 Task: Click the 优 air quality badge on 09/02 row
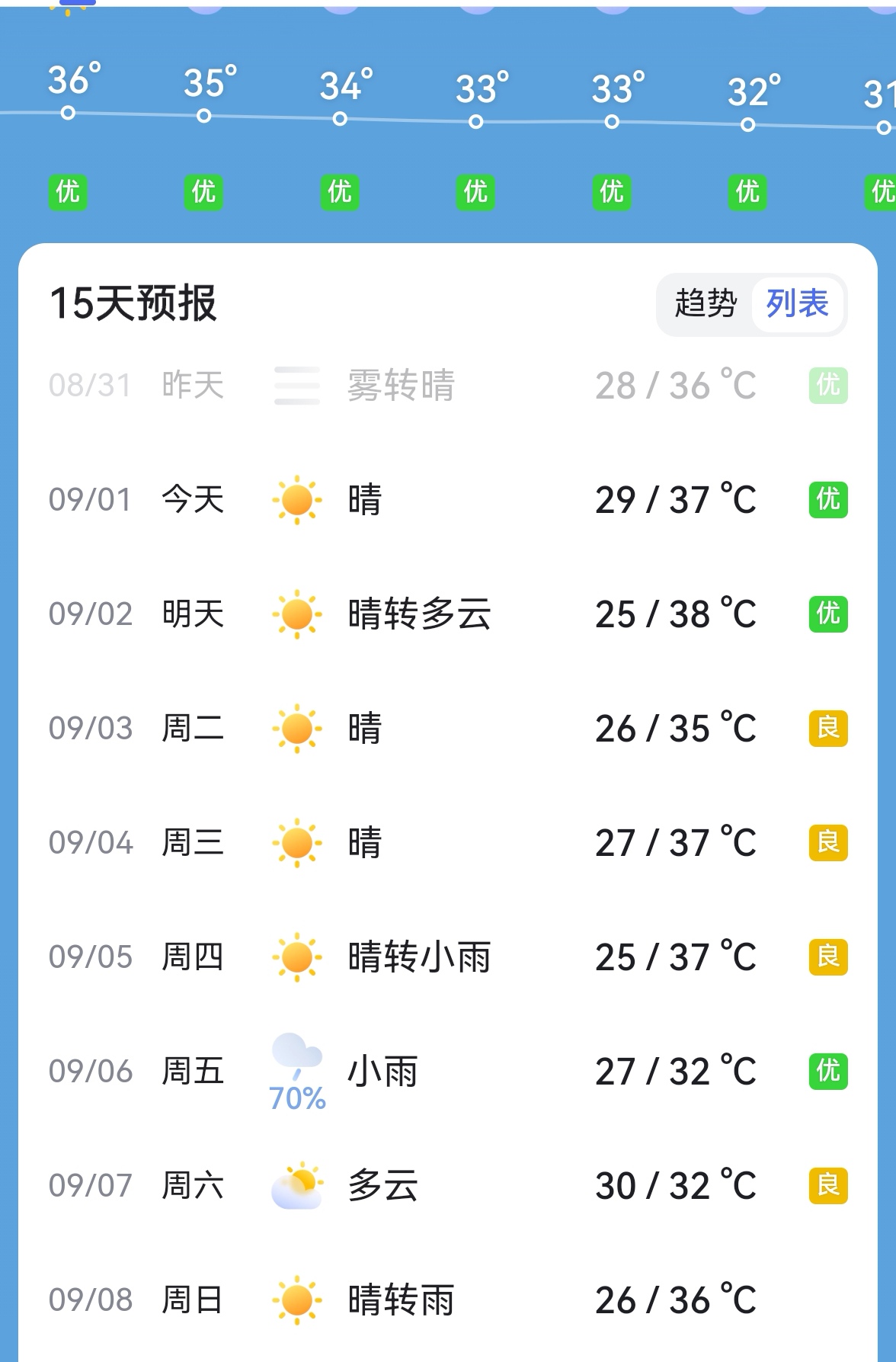[x=827, y=614]
